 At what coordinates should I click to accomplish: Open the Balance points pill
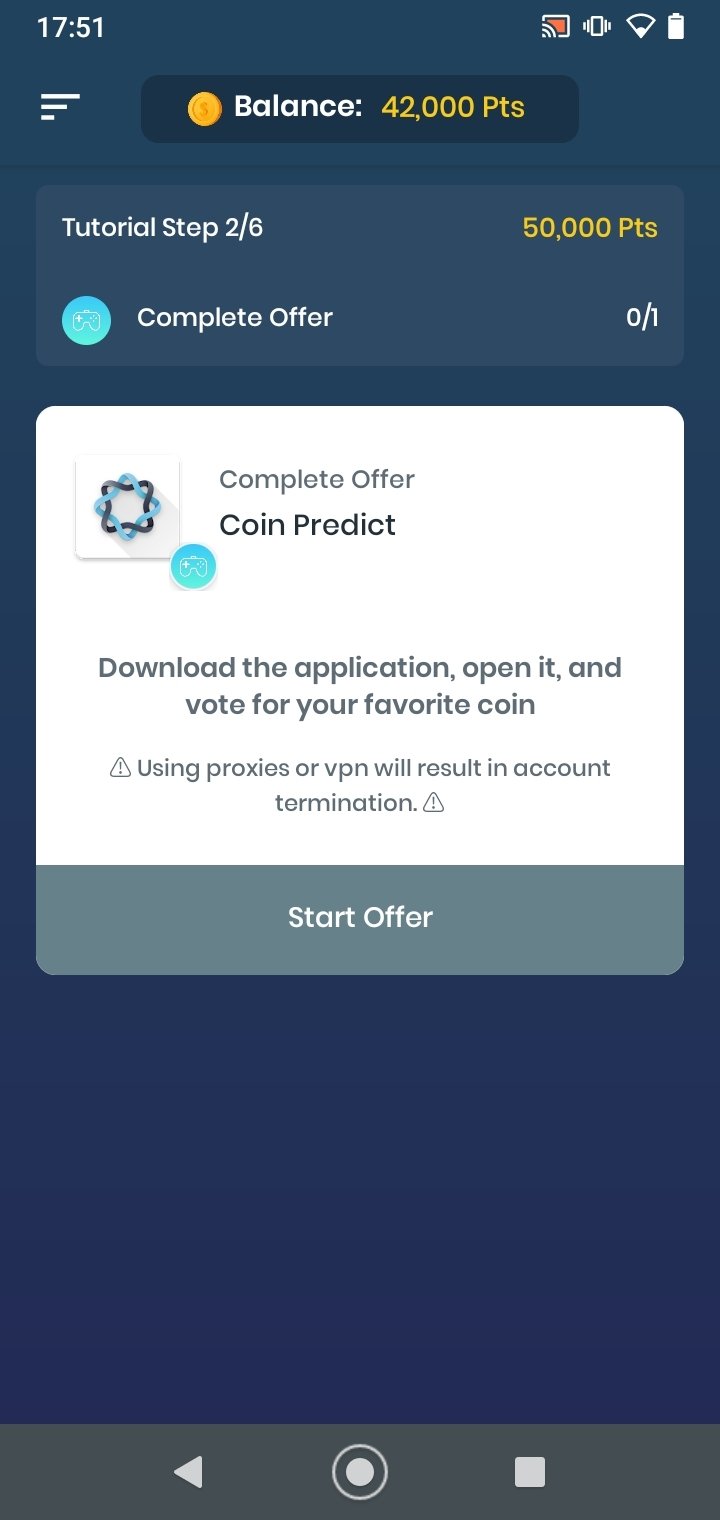(360, 108)
